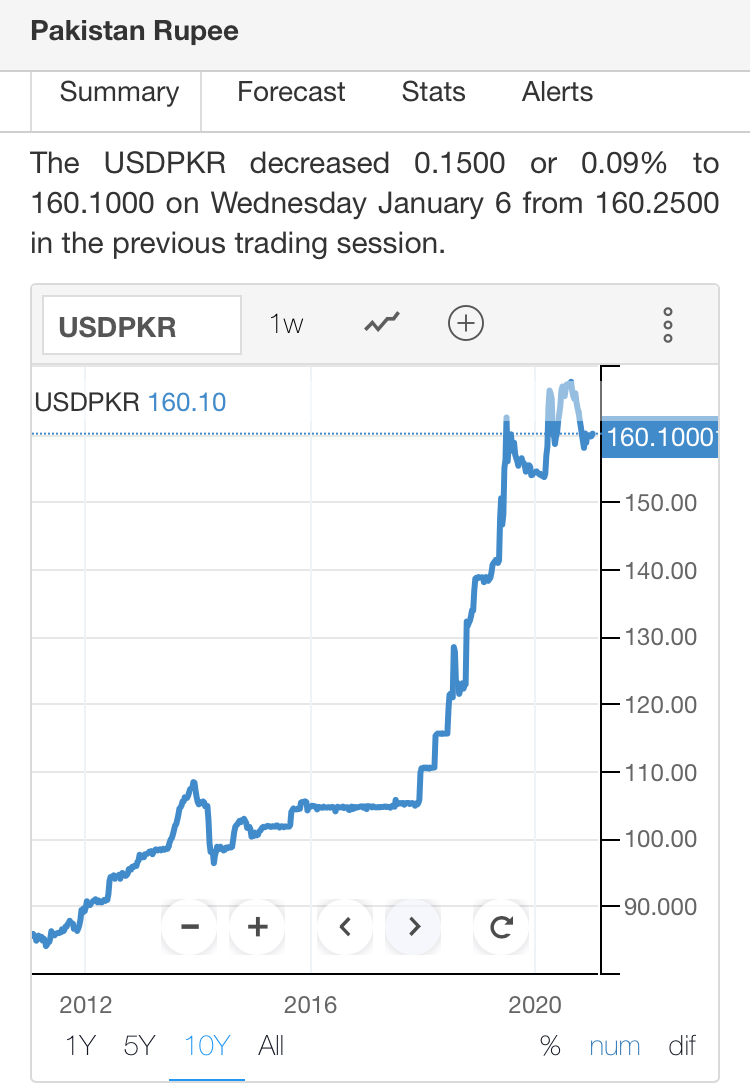Change the 1w chart interval
This screenshot has width=750, height=1087.
tap(286, 324)
